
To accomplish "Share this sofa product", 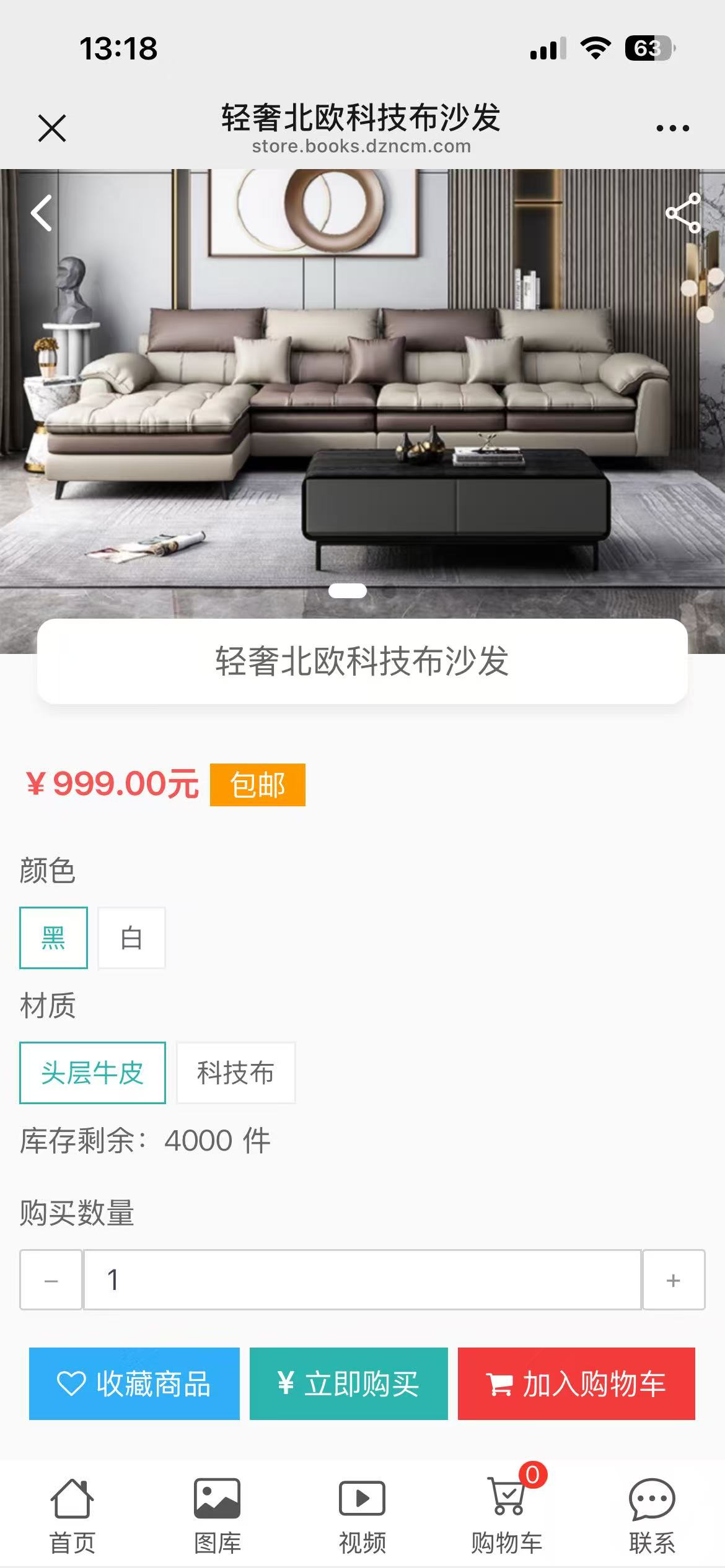I will 683,213.
